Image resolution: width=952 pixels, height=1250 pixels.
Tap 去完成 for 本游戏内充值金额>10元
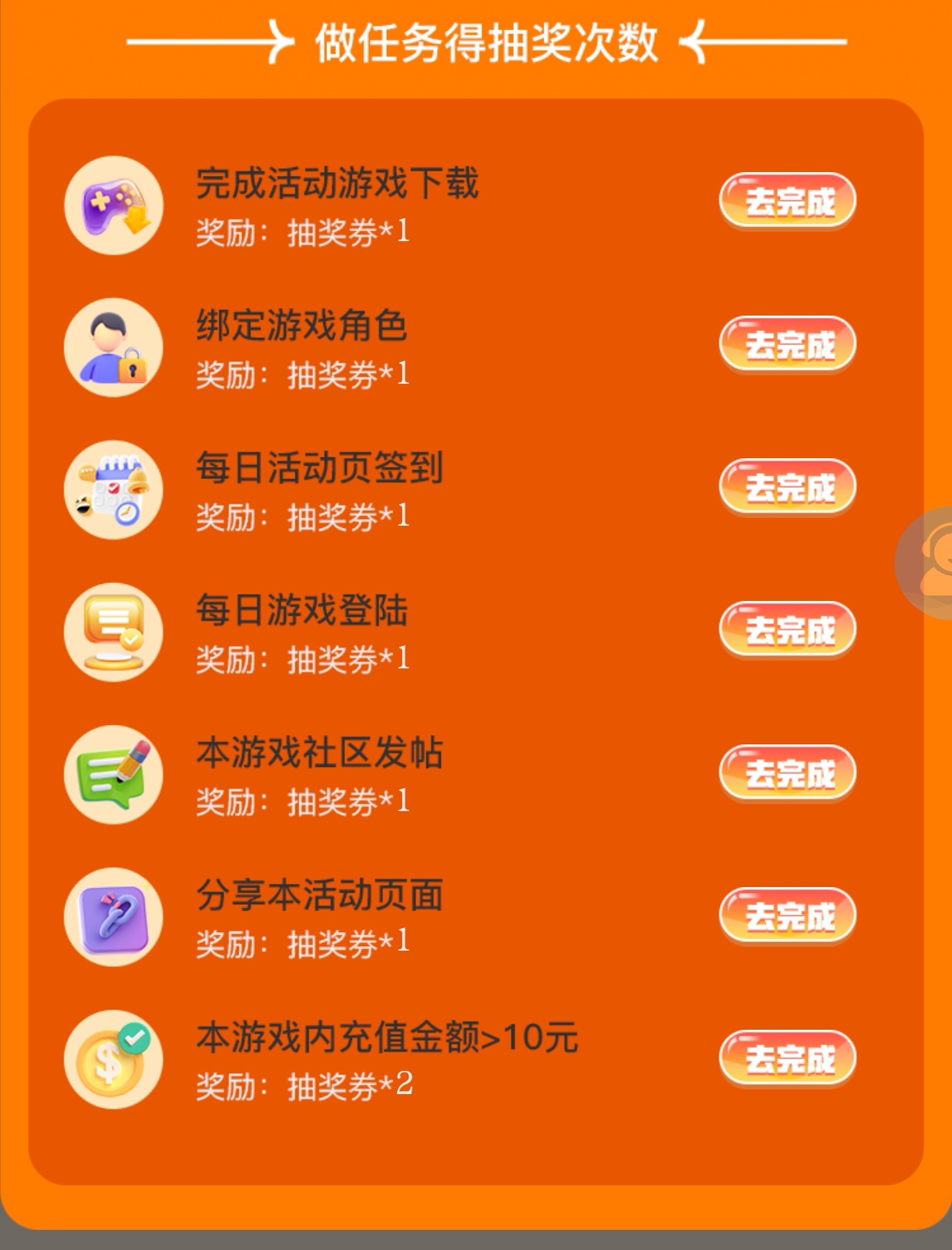(788, 1058)
